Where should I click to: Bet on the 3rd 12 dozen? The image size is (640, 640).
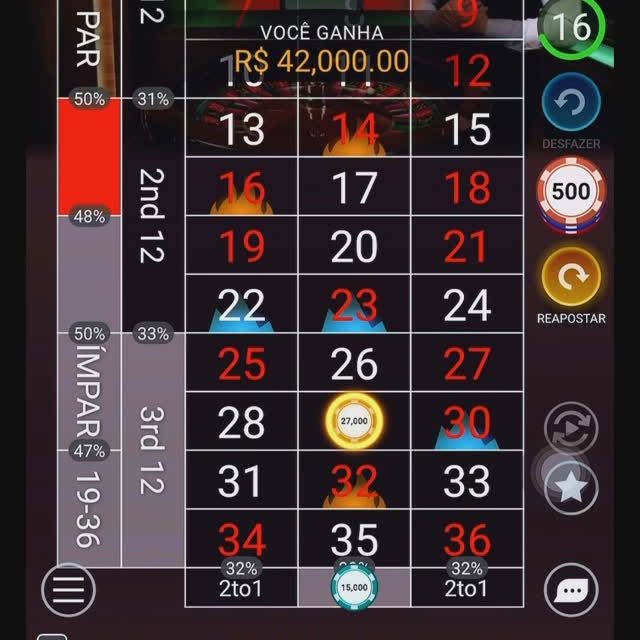point(152,450)
